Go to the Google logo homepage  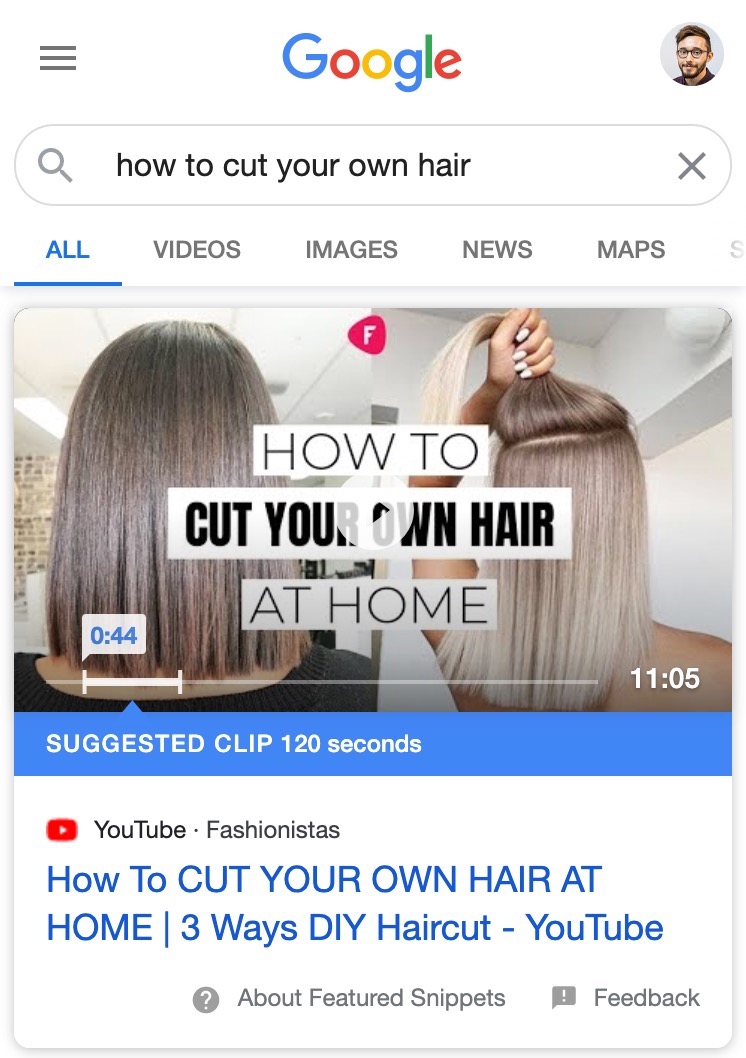click(x=372, y=60)
